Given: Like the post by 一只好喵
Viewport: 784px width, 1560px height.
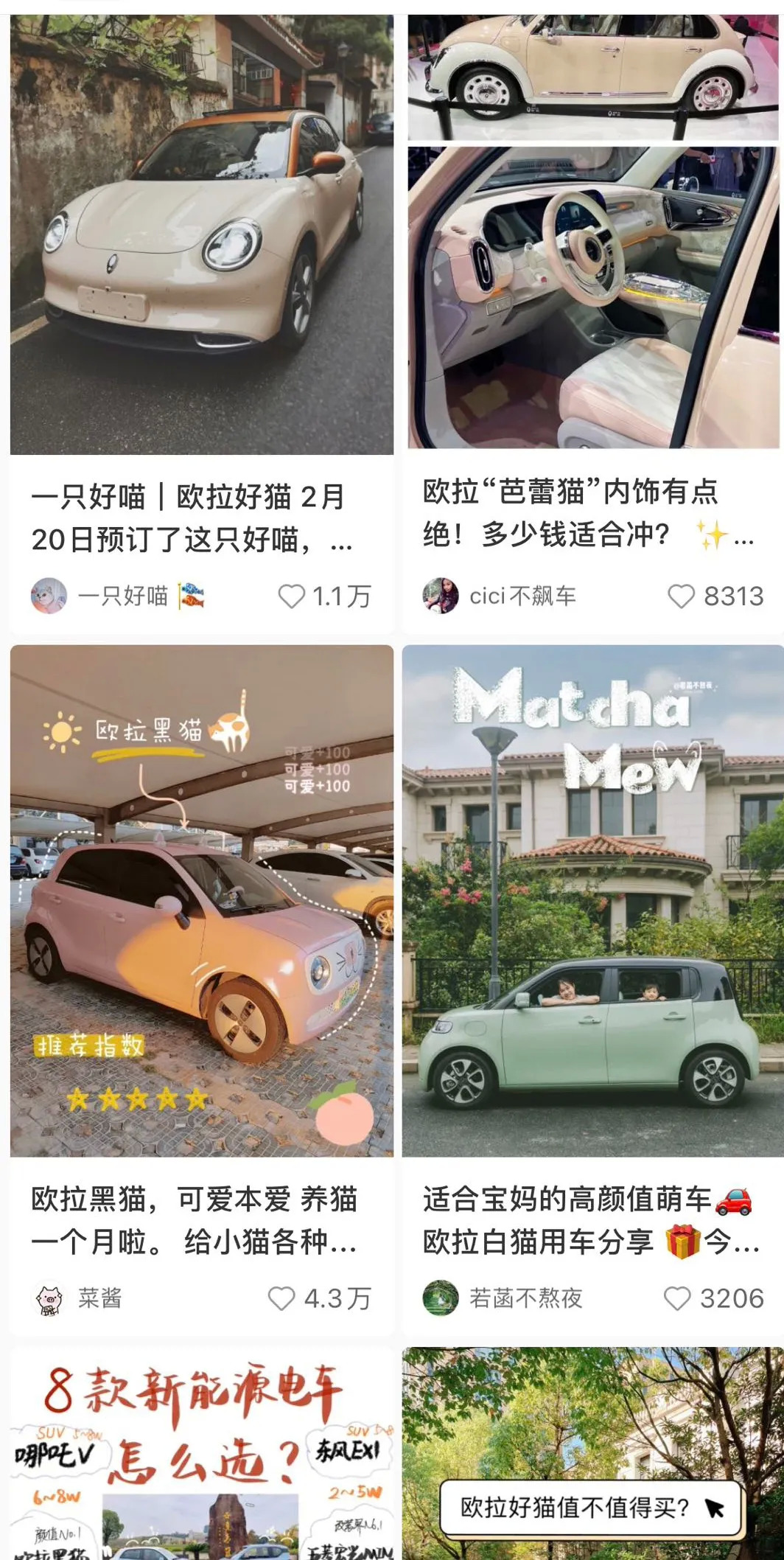Looking at the screenshot, I should [292, 596].
